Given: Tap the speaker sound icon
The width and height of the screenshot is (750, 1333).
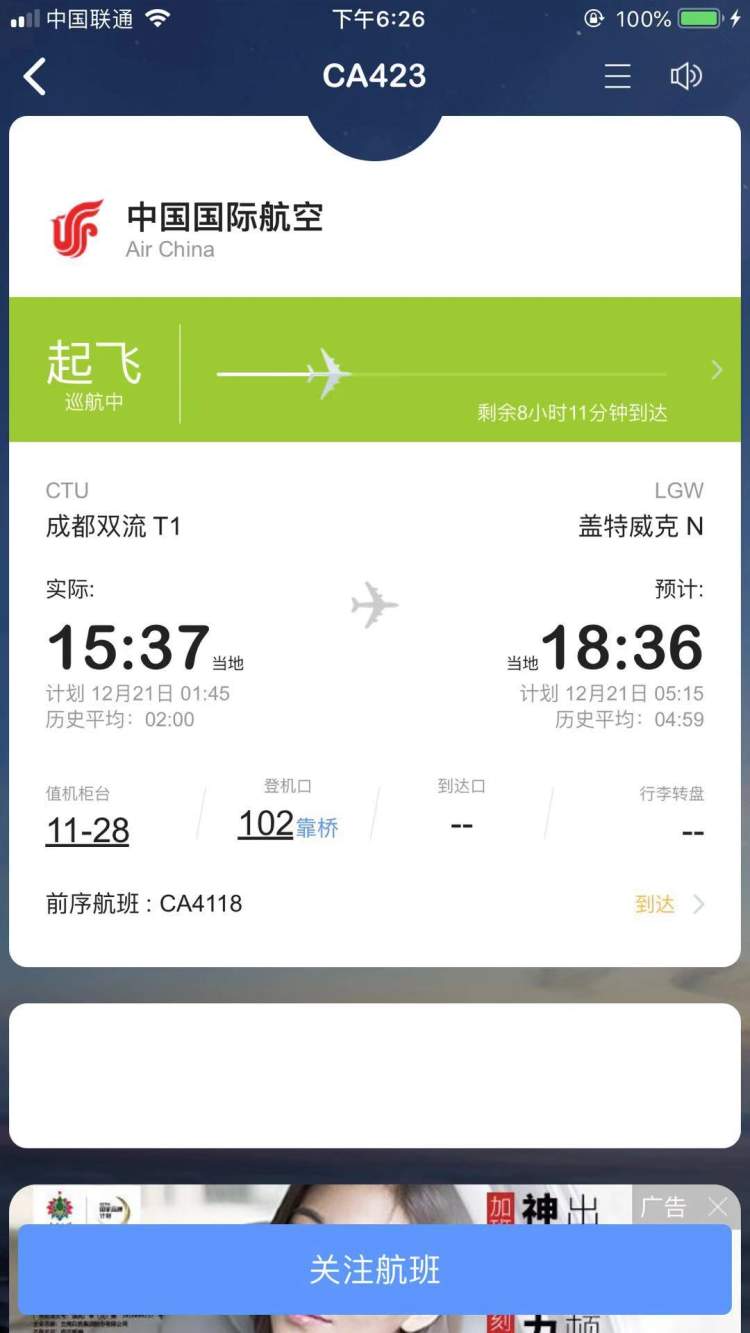Looking at the screenshot, I should point(686,76).
